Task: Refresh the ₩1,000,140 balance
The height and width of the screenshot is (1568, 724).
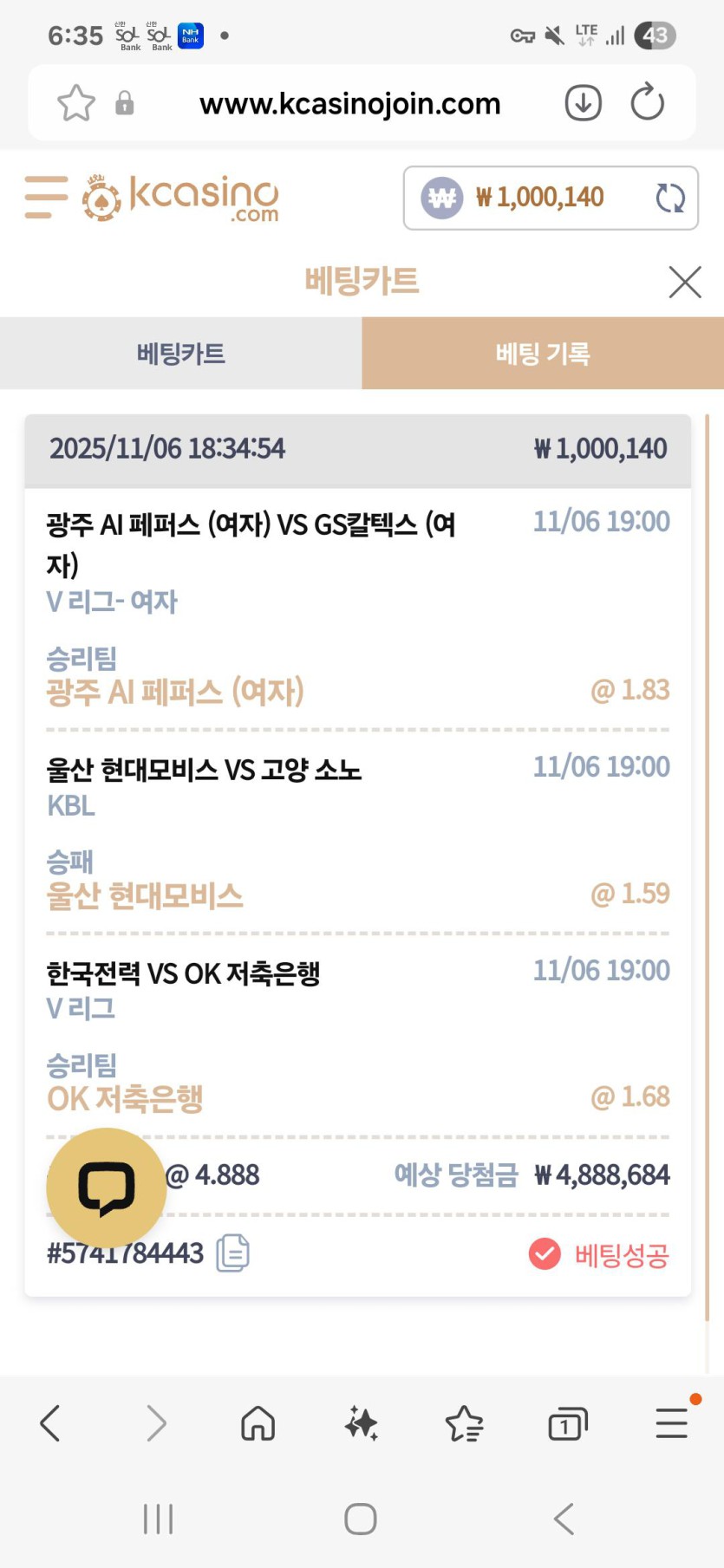Action: tap(669, 198)
